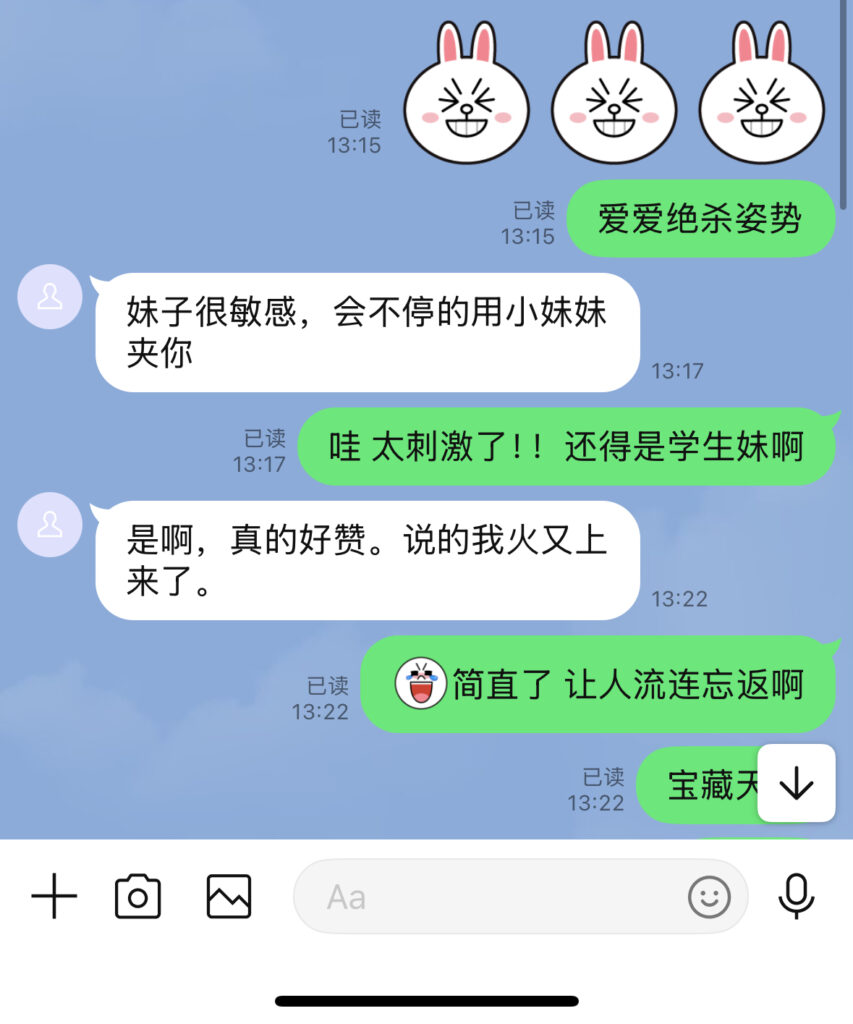
Task: Tap the microphone to record voice
Action: tap(796, 896)
